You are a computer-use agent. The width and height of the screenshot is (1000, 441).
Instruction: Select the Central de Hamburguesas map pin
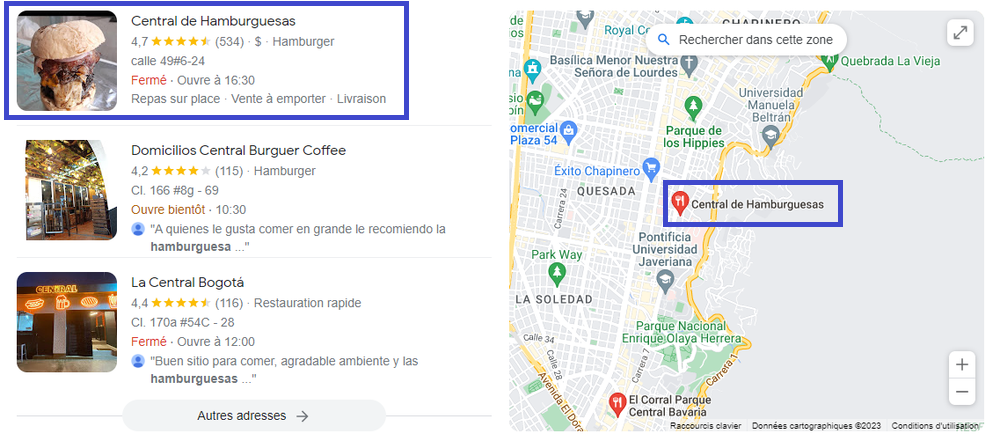click(x=680, y=203)
